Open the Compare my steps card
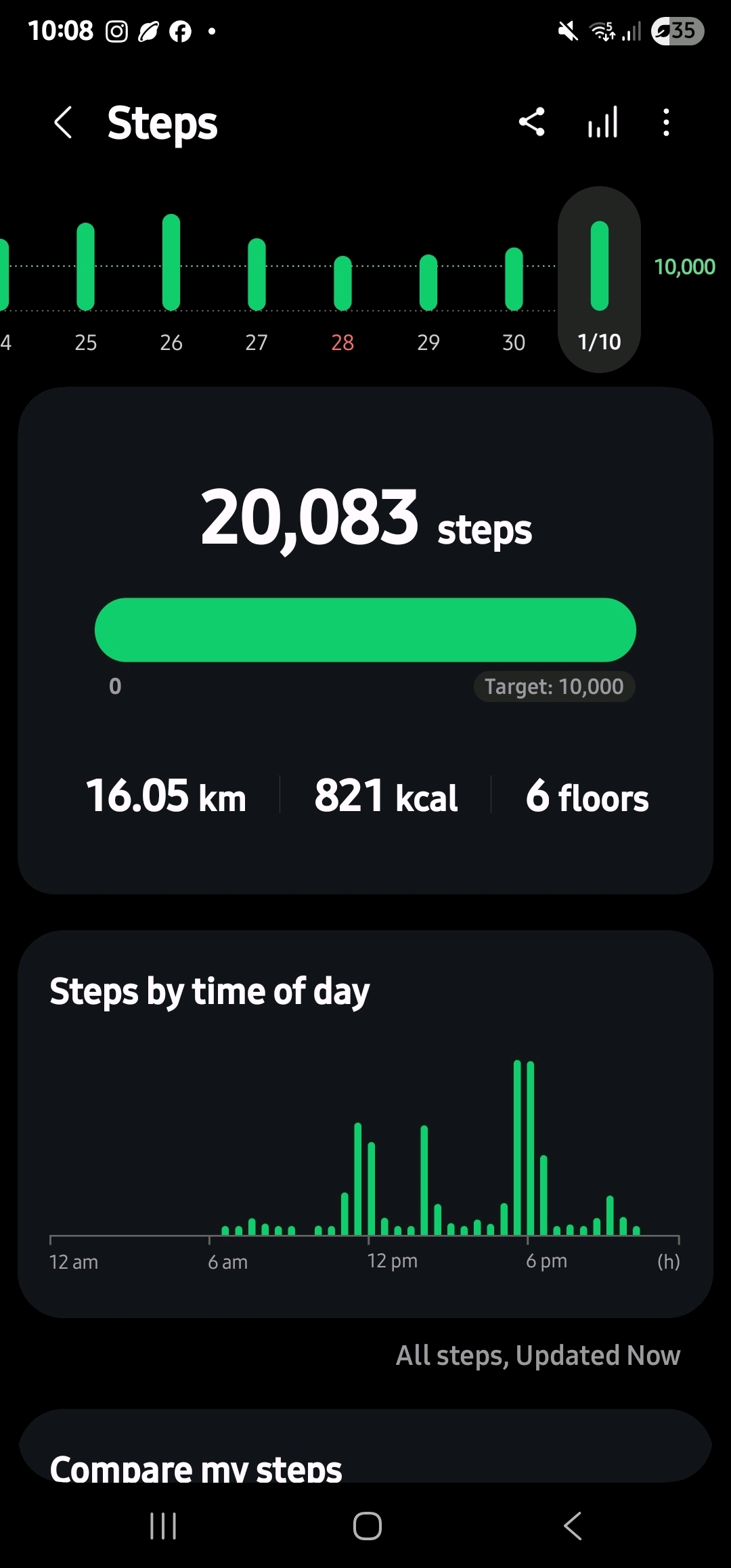This screenshot has width=731, height=1568. (365, 1456)
